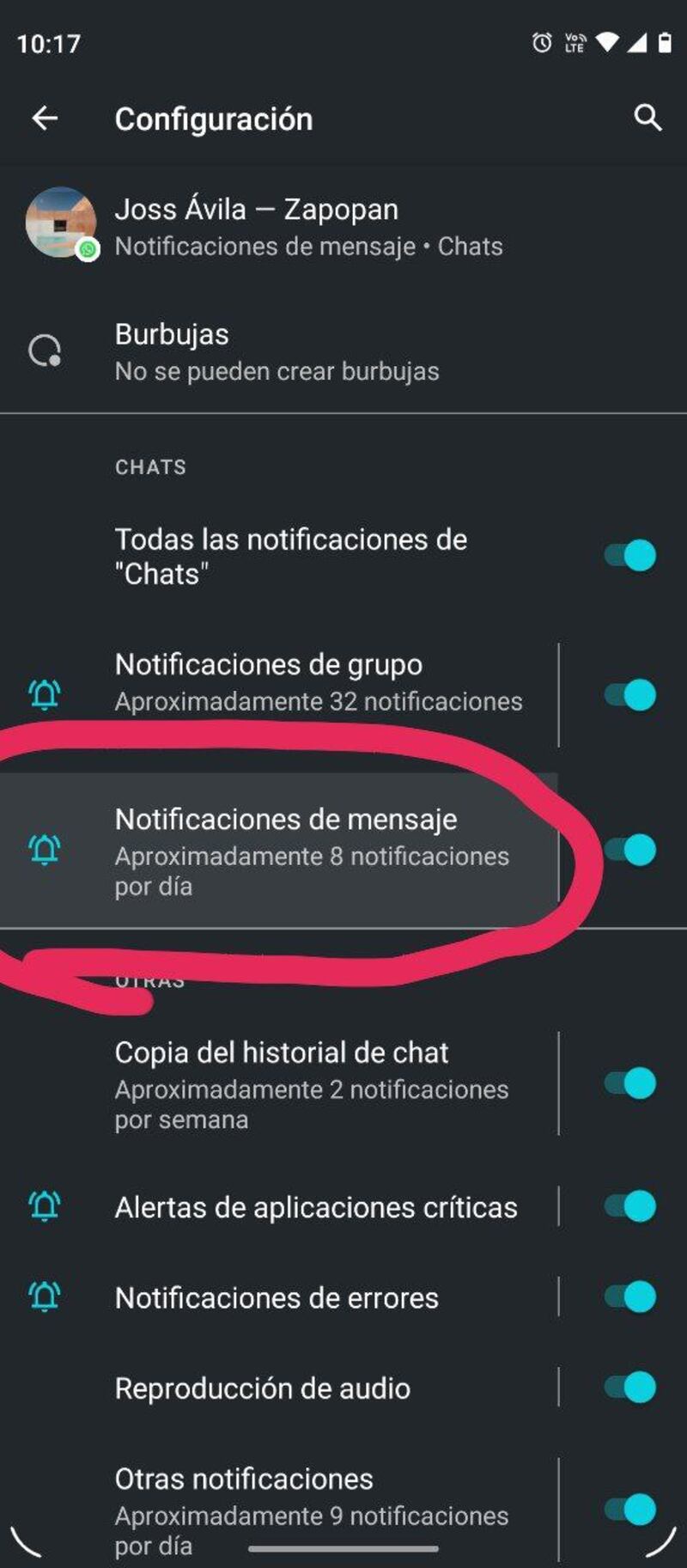The image size is (687, 1568).
Task: Toggle Todas las notificaciones de "Chats"
Action: [631, 555]
